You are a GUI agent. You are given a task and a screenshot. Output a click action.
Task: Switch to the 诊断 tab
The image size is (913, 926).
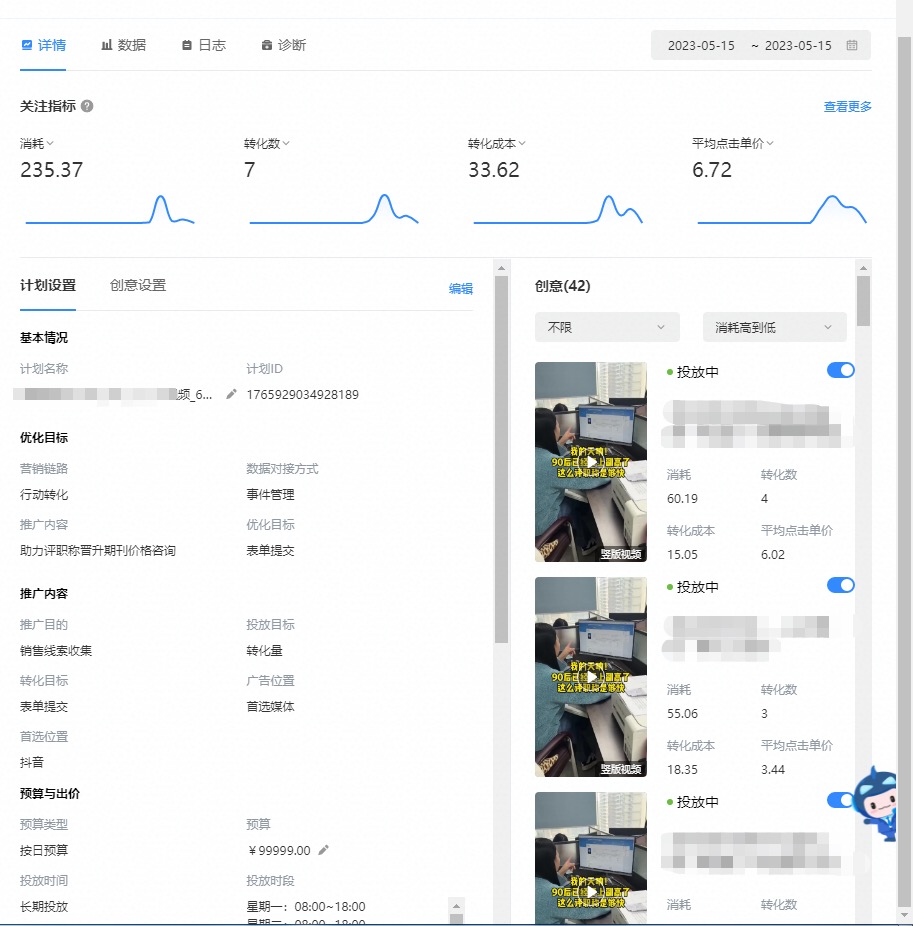pyautogui.click(x=283, y=45)
